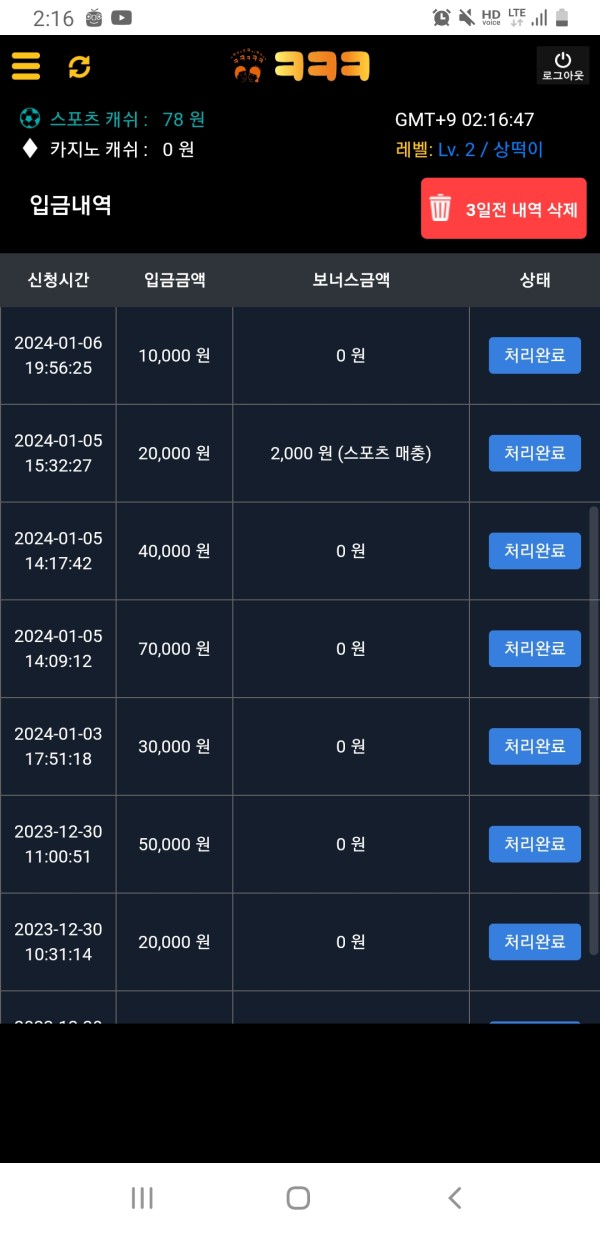The height and width of the screenshot is (1233, 600).
Task: Go back with the system back button
Action: tap(455, 1198)
